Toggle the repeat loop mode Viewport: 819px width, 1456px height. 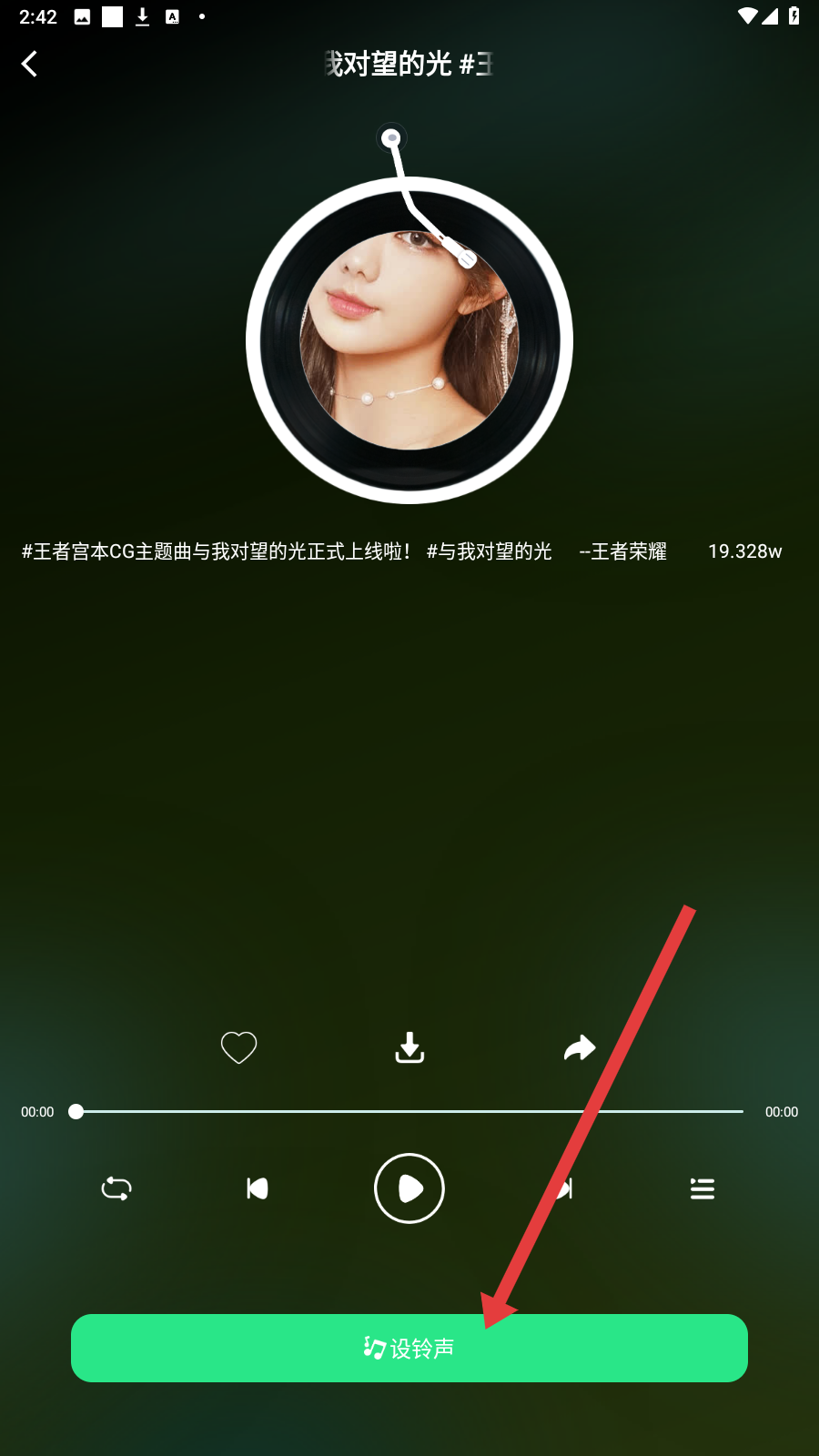point(116,1188)
